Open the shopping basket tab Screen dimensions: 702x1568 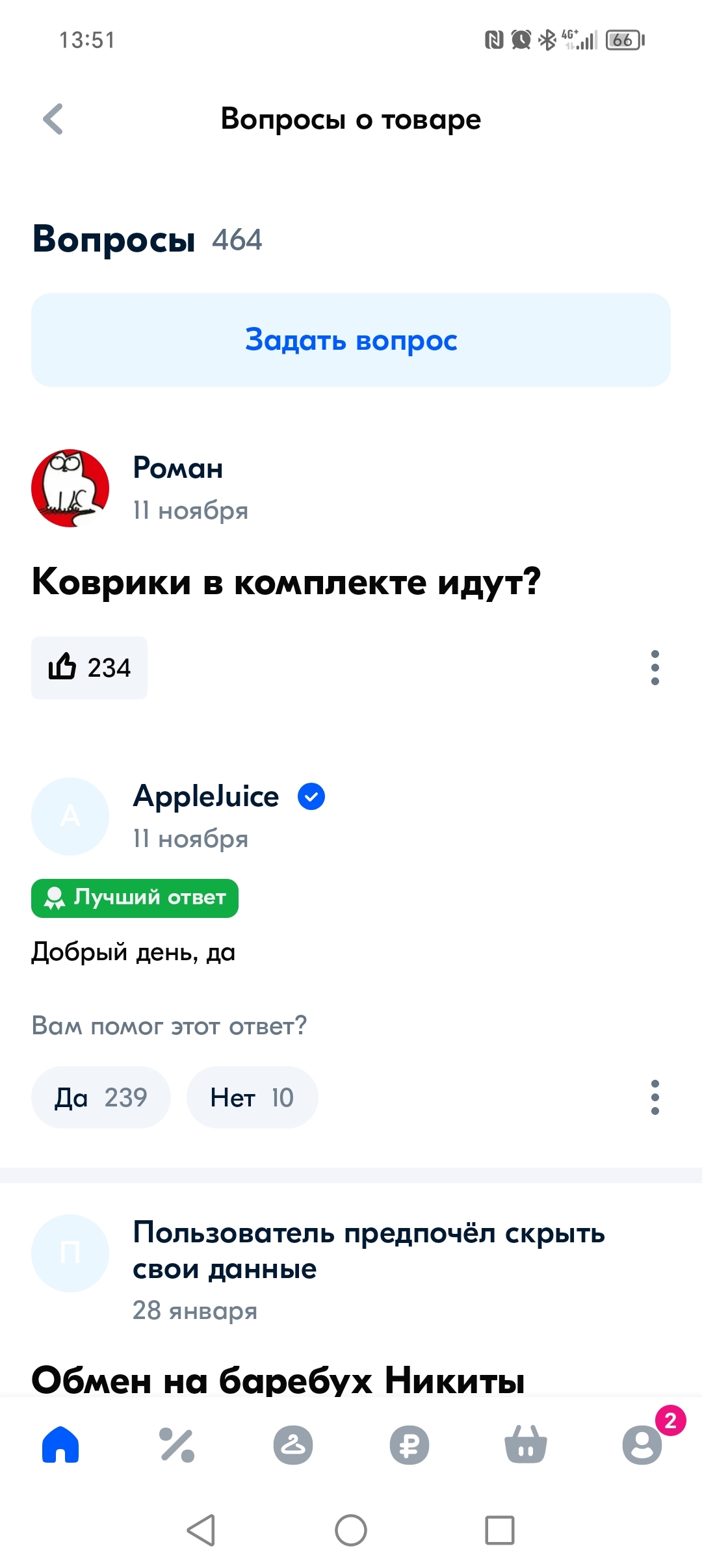(526, 1444)
